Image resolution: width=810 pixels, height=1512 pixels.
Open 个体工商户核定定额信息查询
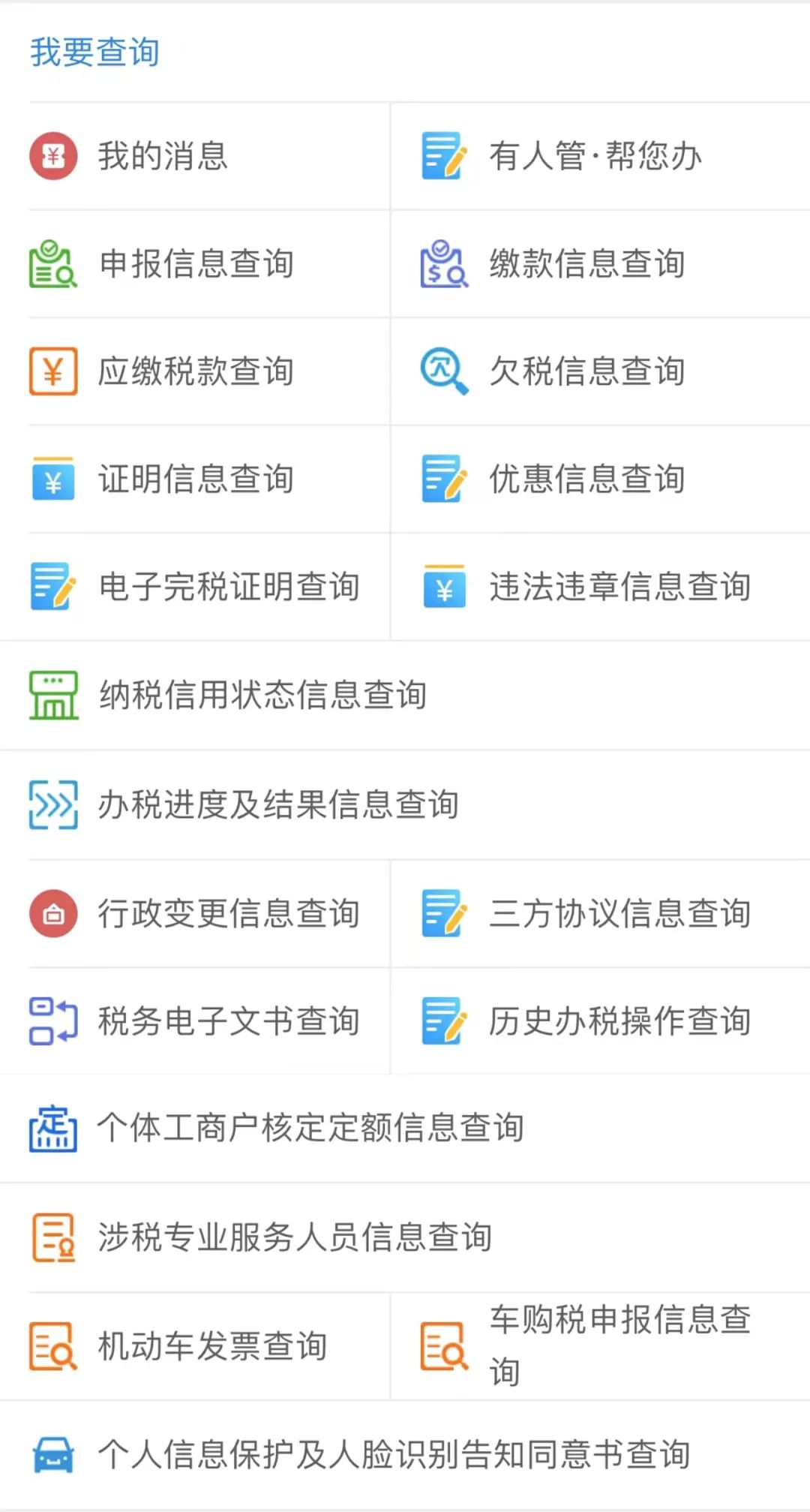pos(405,1129)
